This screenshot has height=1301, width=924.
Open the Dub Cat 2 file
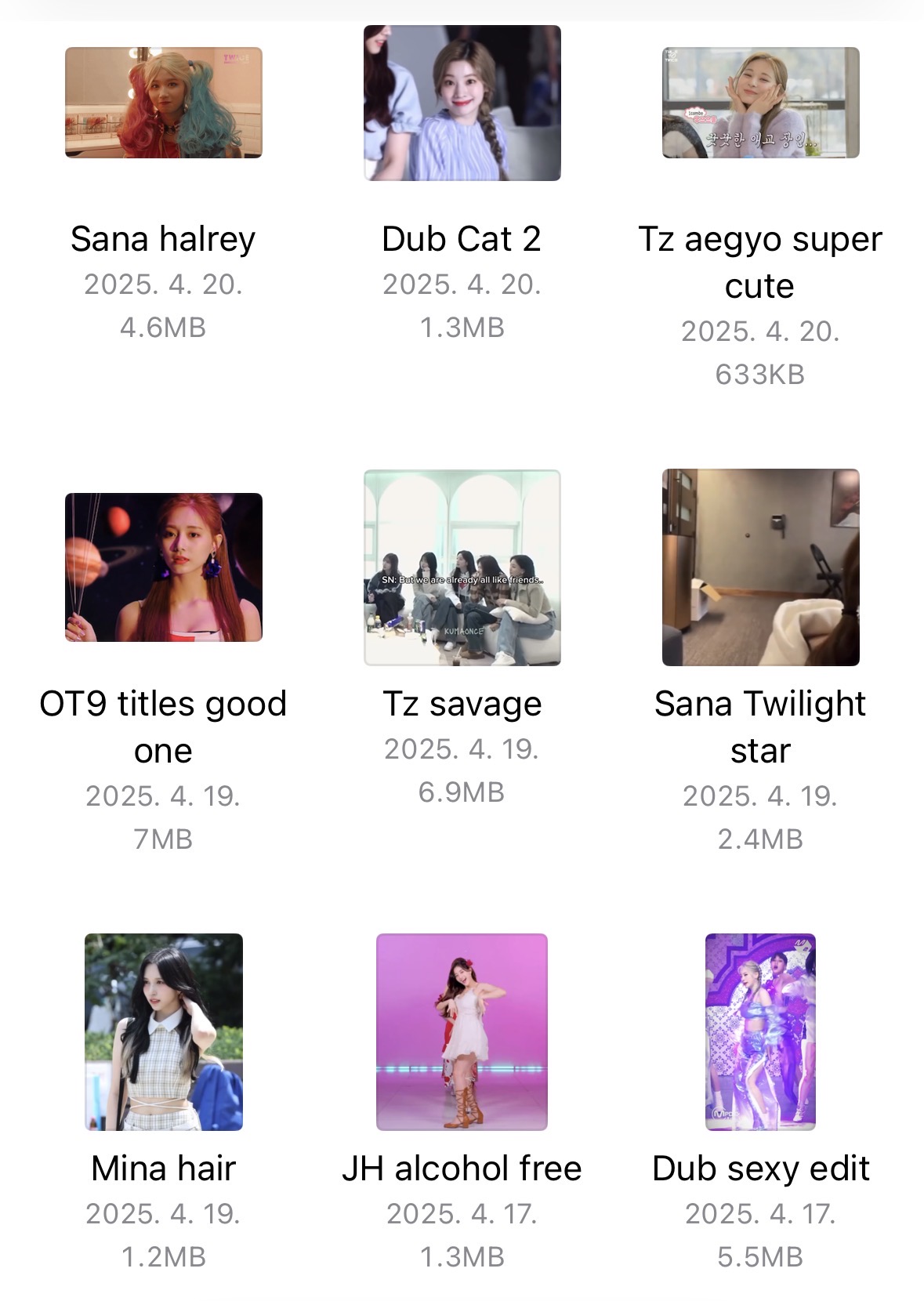pyautogui.click(x=462, y=103)
